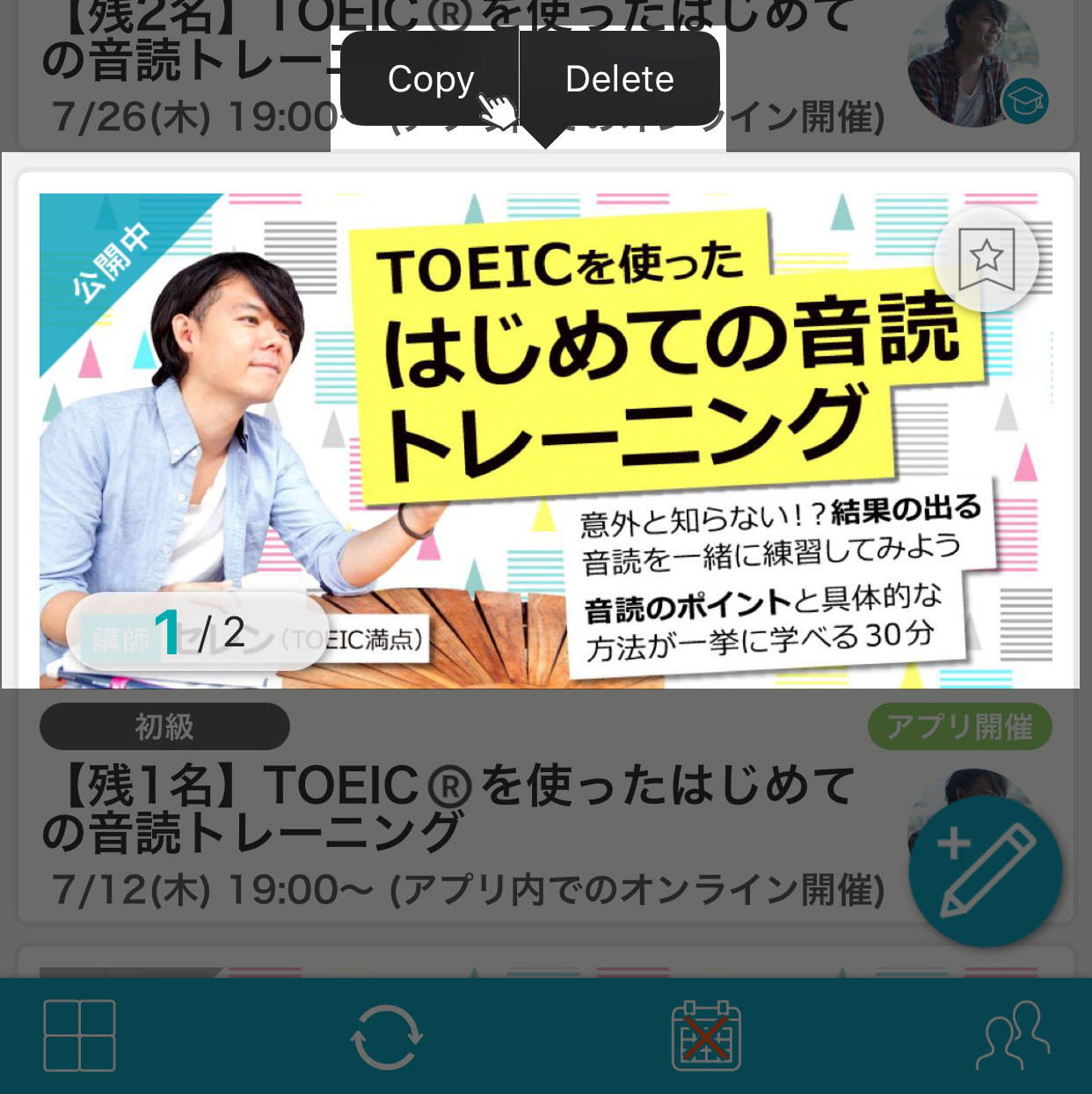Bookmark the TOEIC reading training card
Viewport: 1092px width, 1094px height.
[986, 259]
